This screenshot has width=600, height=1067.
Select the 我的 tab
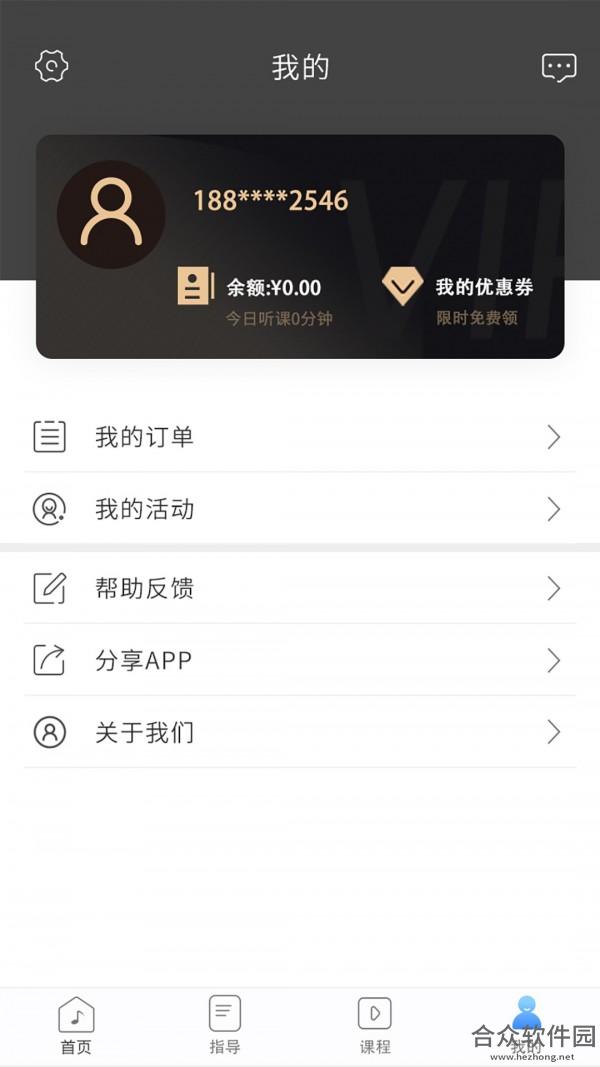pos(526,1026)
